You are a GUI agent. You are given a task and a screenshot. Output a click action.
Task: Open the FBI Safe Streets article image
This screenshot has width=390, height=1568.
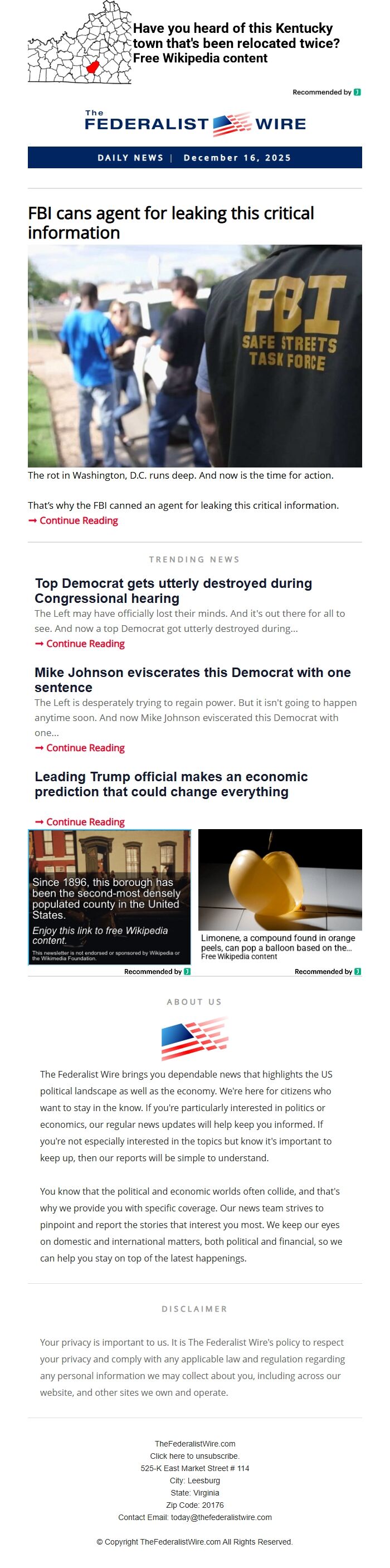pyautogui.click(x=194, y=356)
